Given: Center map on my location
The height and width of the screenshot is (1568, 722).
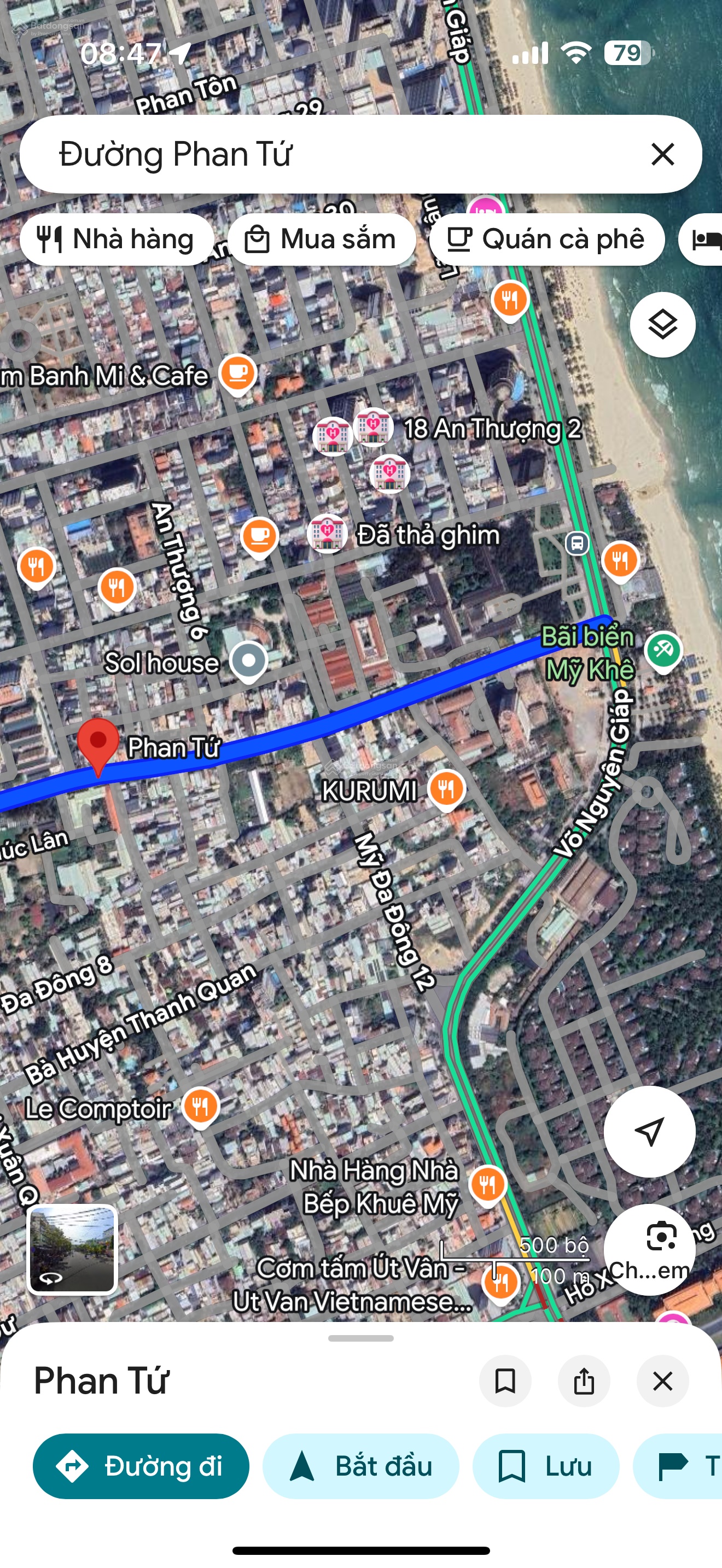Looking at the screenshot, I should click(649, 1131).
